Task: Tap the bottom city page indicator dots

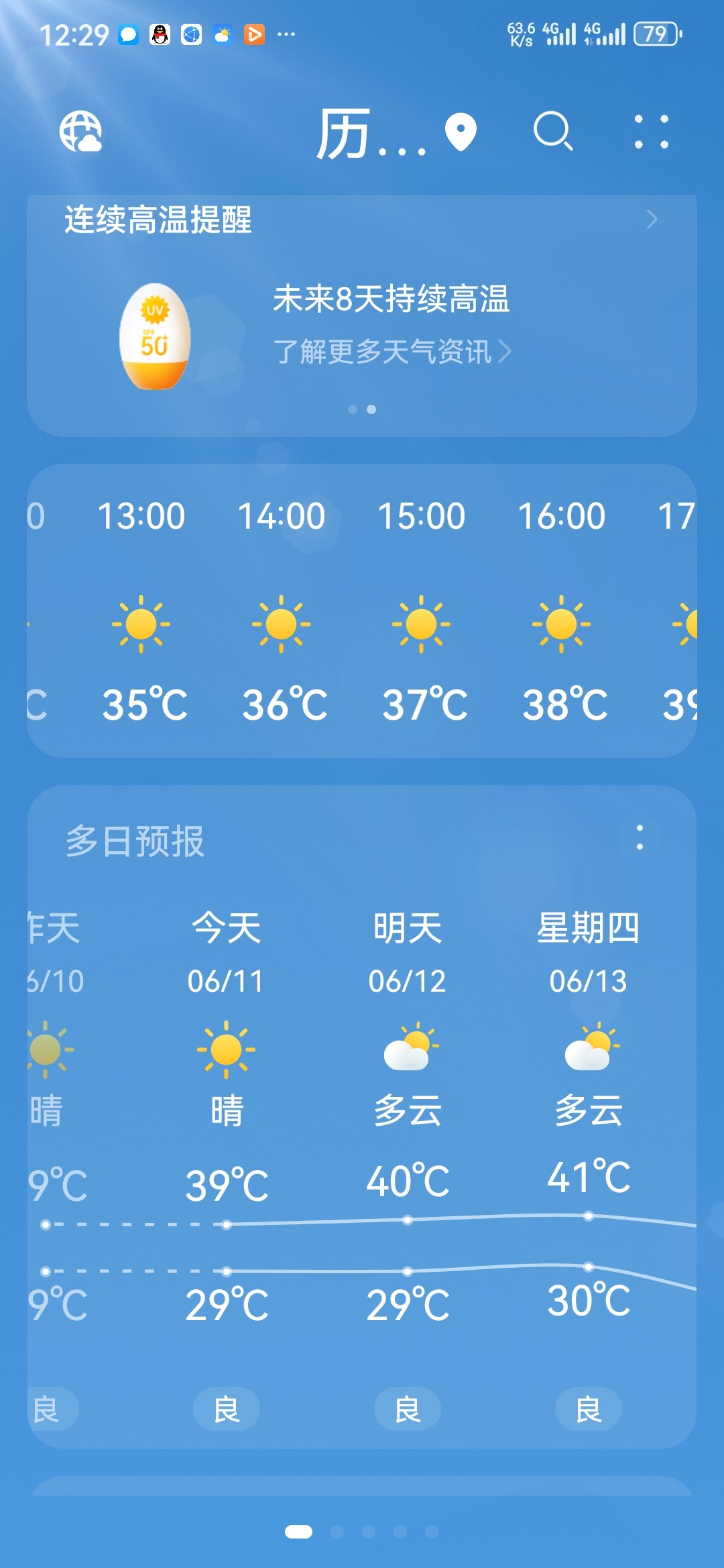Action: tap(362, 1532)
